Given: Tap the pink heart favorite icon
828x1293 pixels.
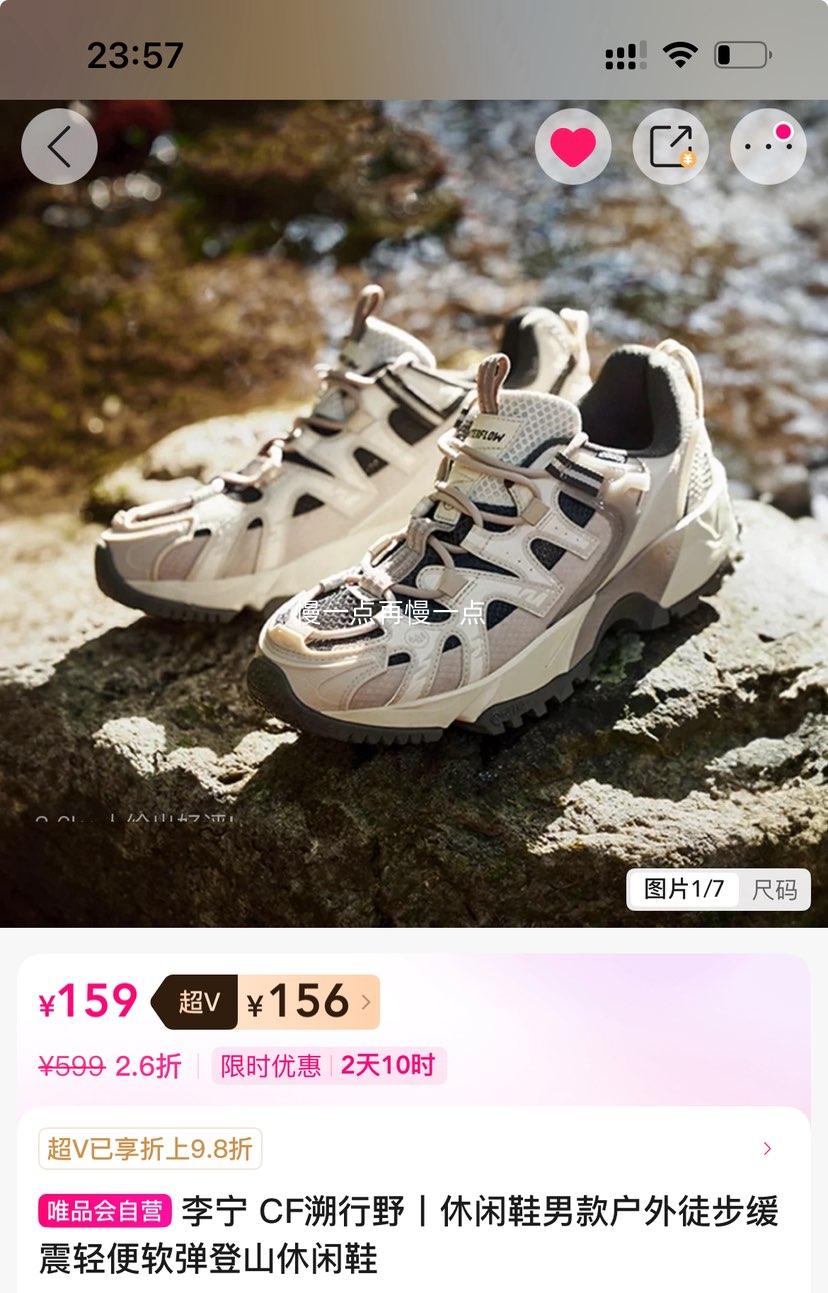Looking at the screenshot, I should (x=573, y=147).
